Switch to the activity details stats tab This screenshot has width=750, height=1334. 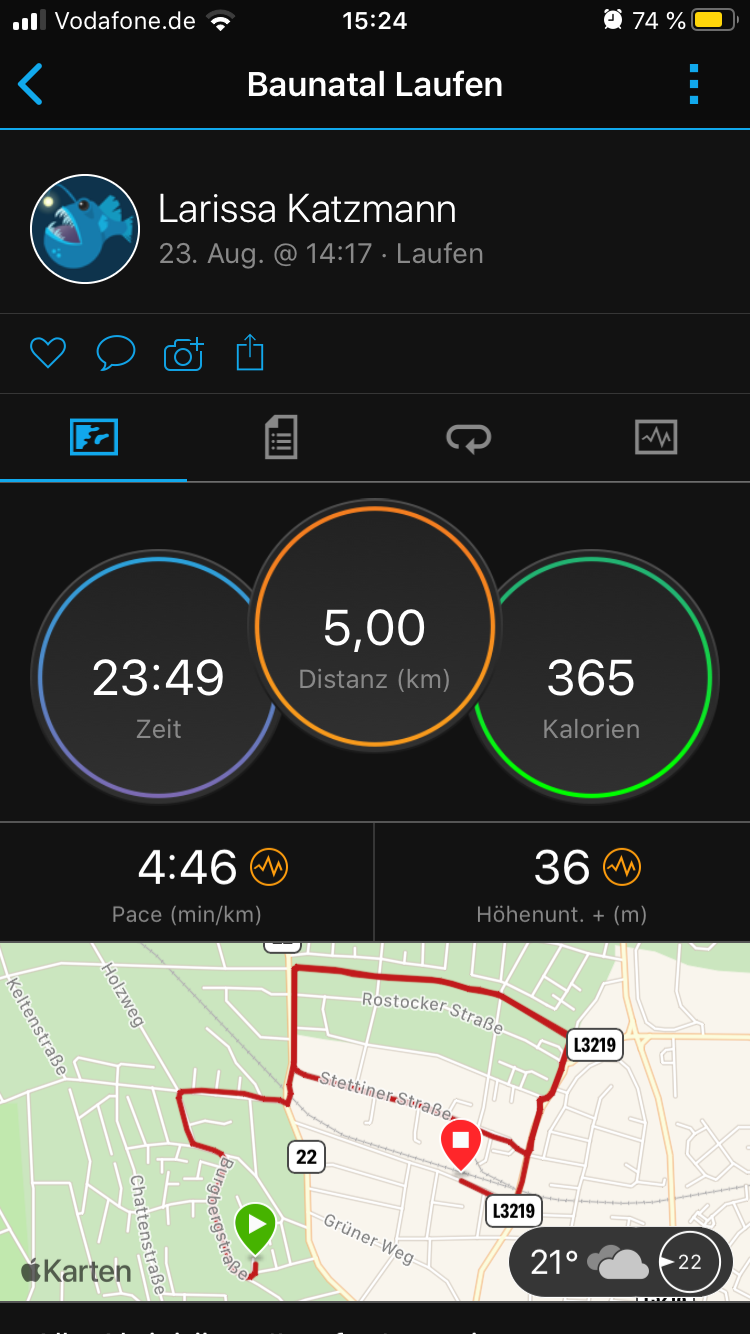pyautogui.click(x=281, y=438)
